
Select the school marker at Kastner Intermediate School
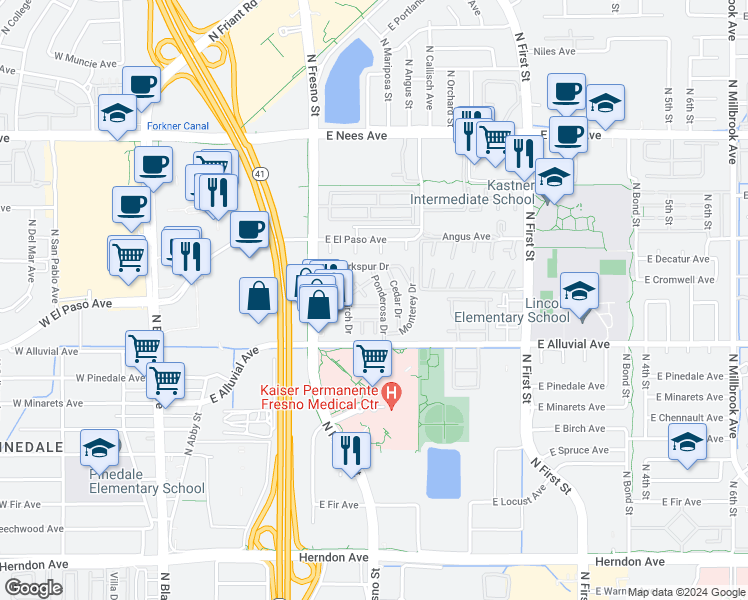[554, 179]
